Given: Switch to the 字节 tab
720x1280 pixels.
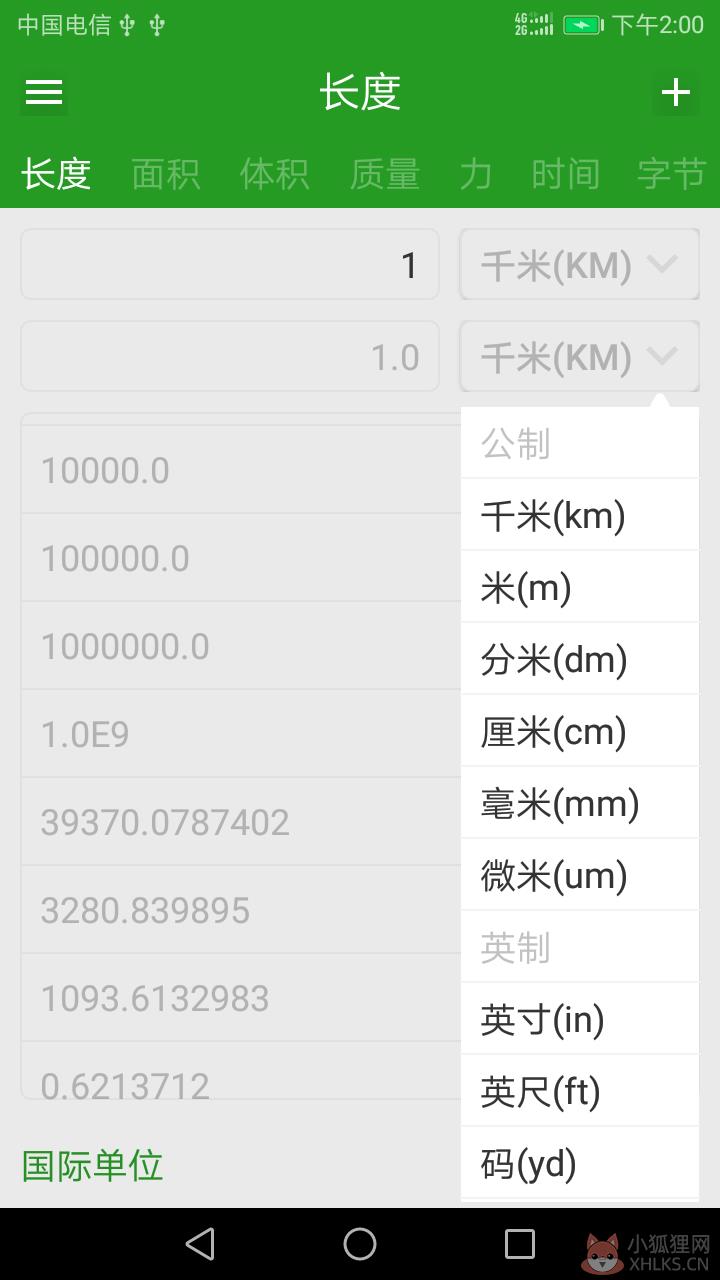Looking at the screenshot, I should pyautogui.click(x=672, y=174).
